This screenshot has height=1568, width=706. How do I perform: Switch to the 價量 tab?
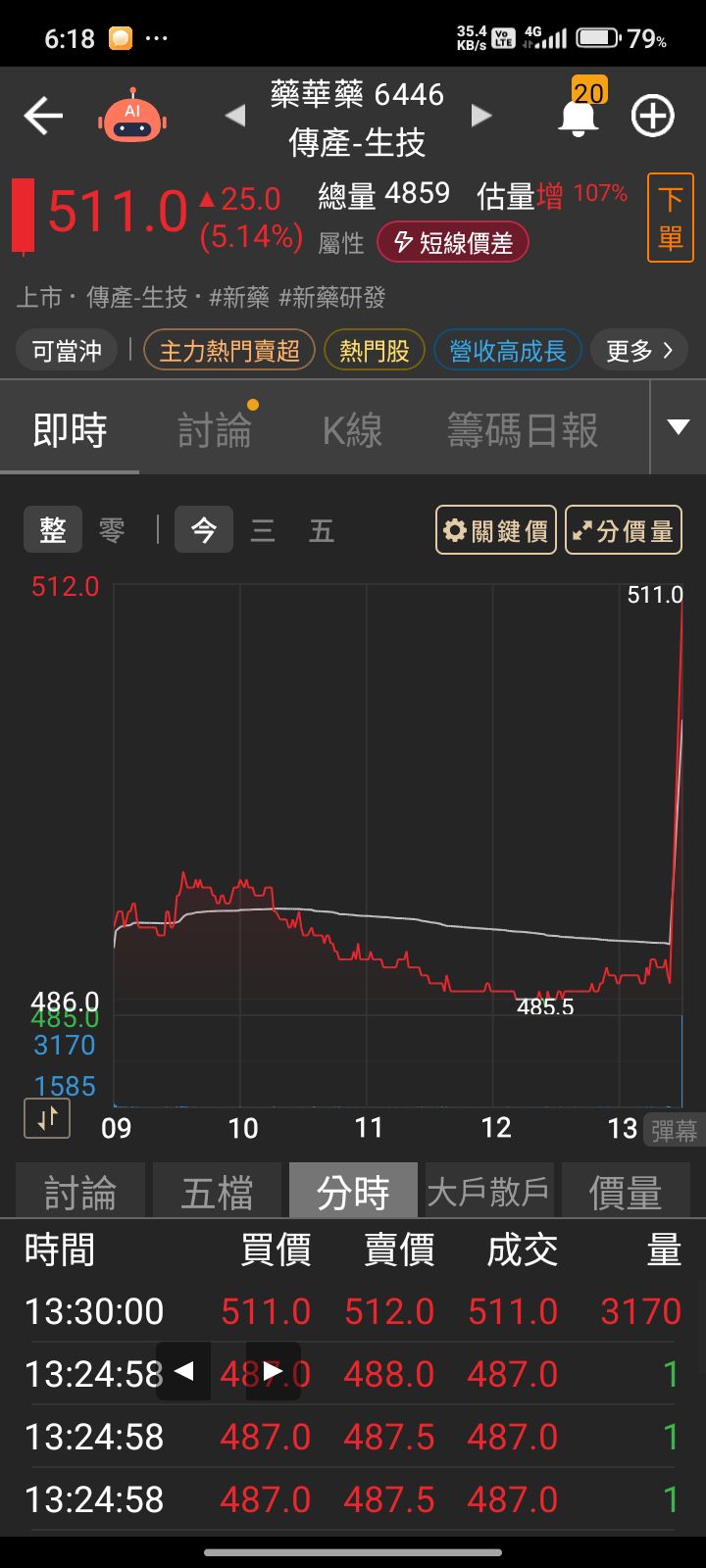[625, 1193]
